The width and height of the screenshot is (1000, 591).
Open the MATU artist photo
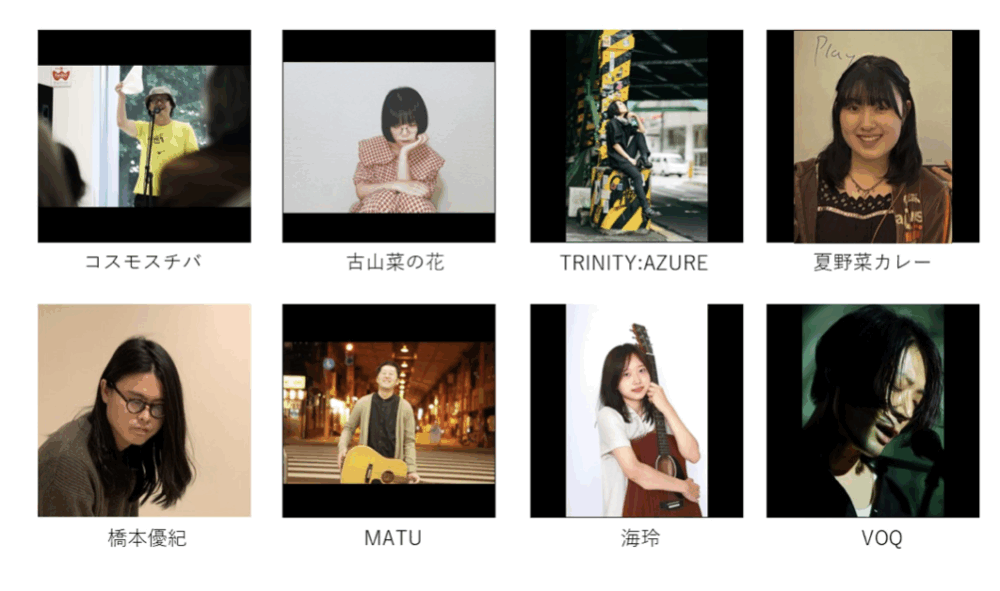388,410
